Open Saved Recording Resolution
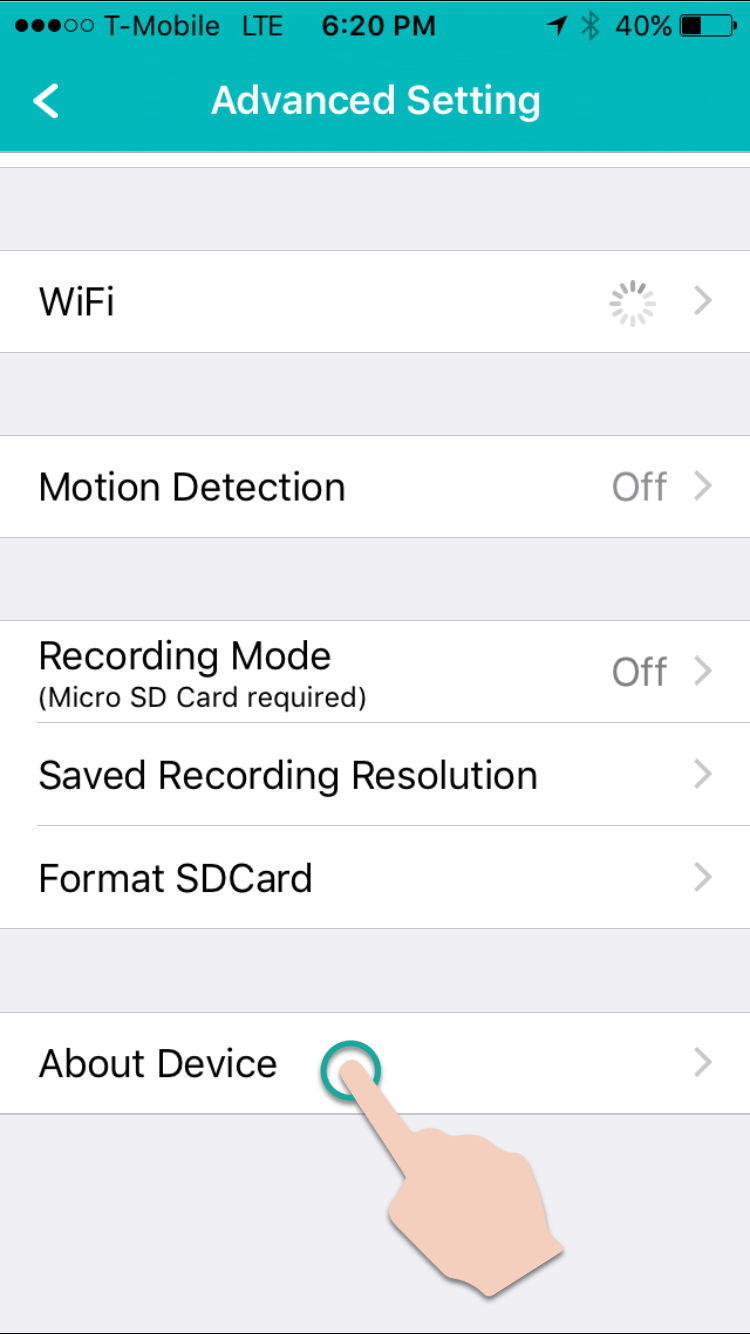Viewport: 750px width, 1334px height. (x=375, y=775)
